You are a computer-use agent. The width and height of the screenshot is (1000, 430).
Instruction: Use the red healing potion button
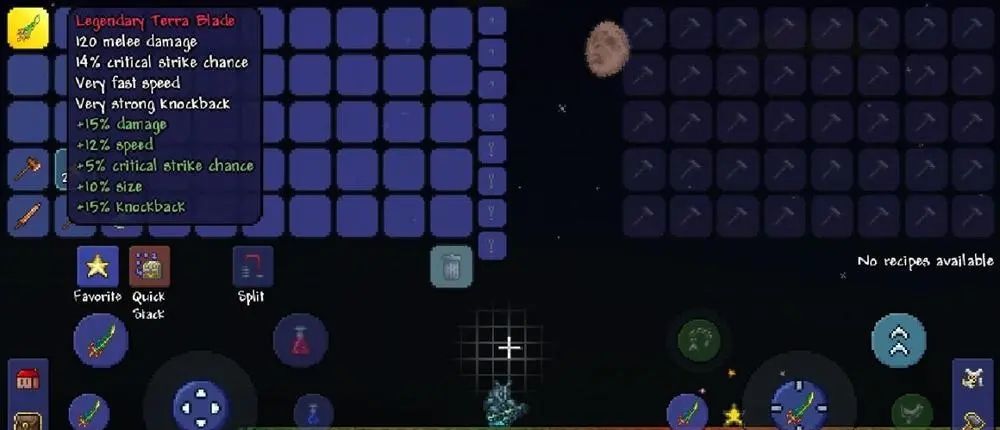(x=300, y=340)
